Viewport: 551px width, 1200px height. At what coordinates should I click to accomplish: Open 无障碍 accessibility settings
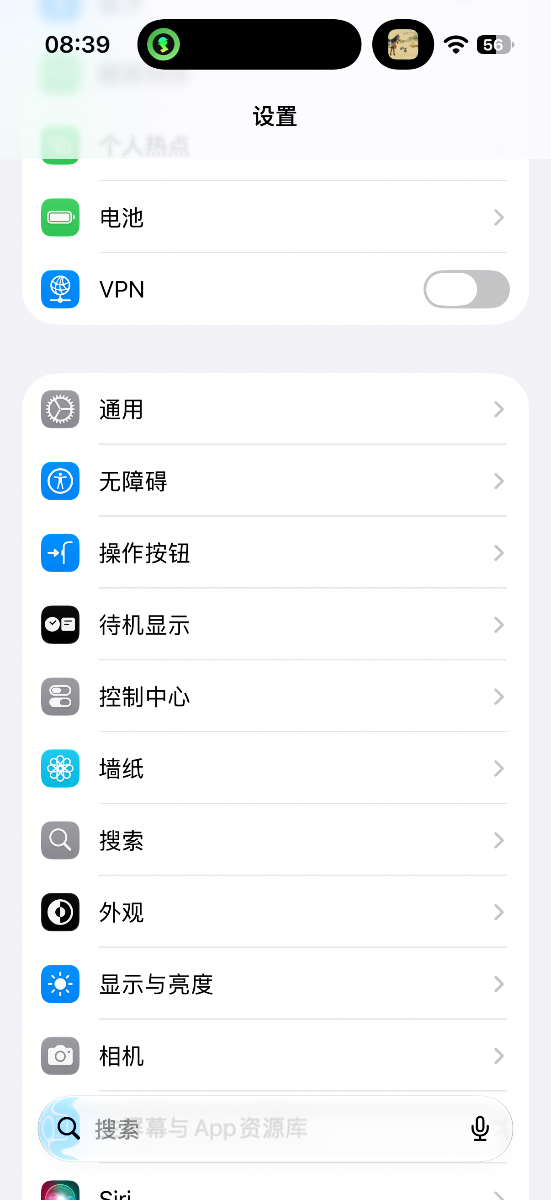(x=275, y=481)
